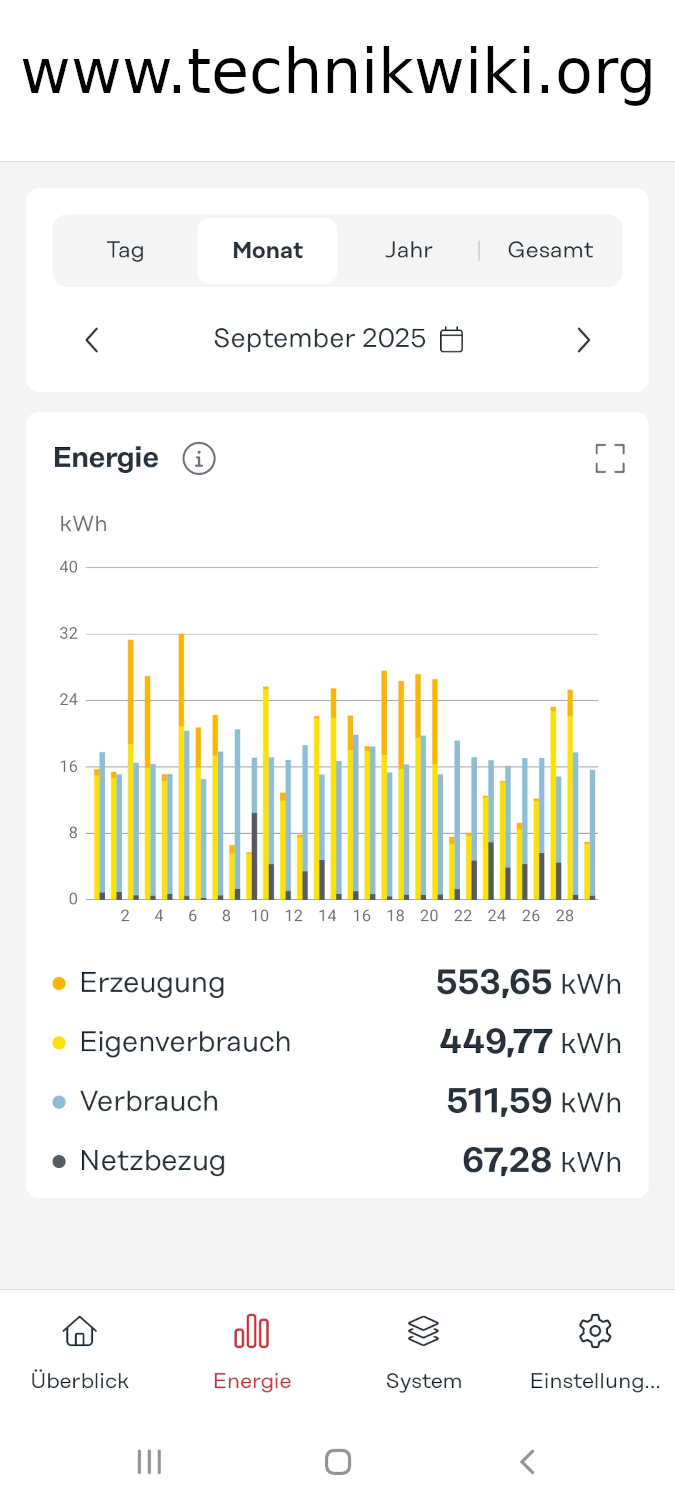Go to the next month
The width and height of the screenshot is (675, 1500).
[584, 340]
